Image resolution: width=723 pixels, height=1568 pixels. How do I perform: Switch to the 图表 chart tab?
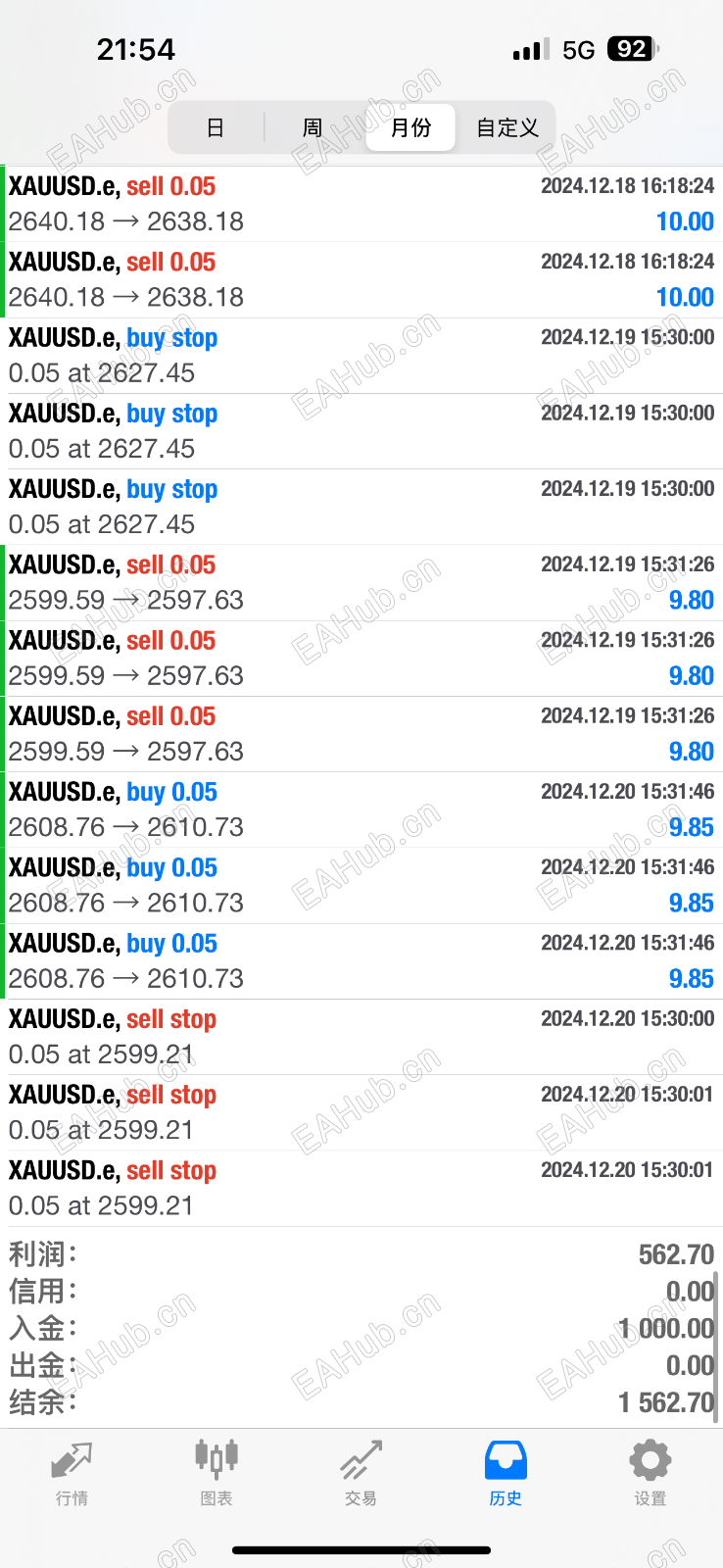pos(217,1472)
